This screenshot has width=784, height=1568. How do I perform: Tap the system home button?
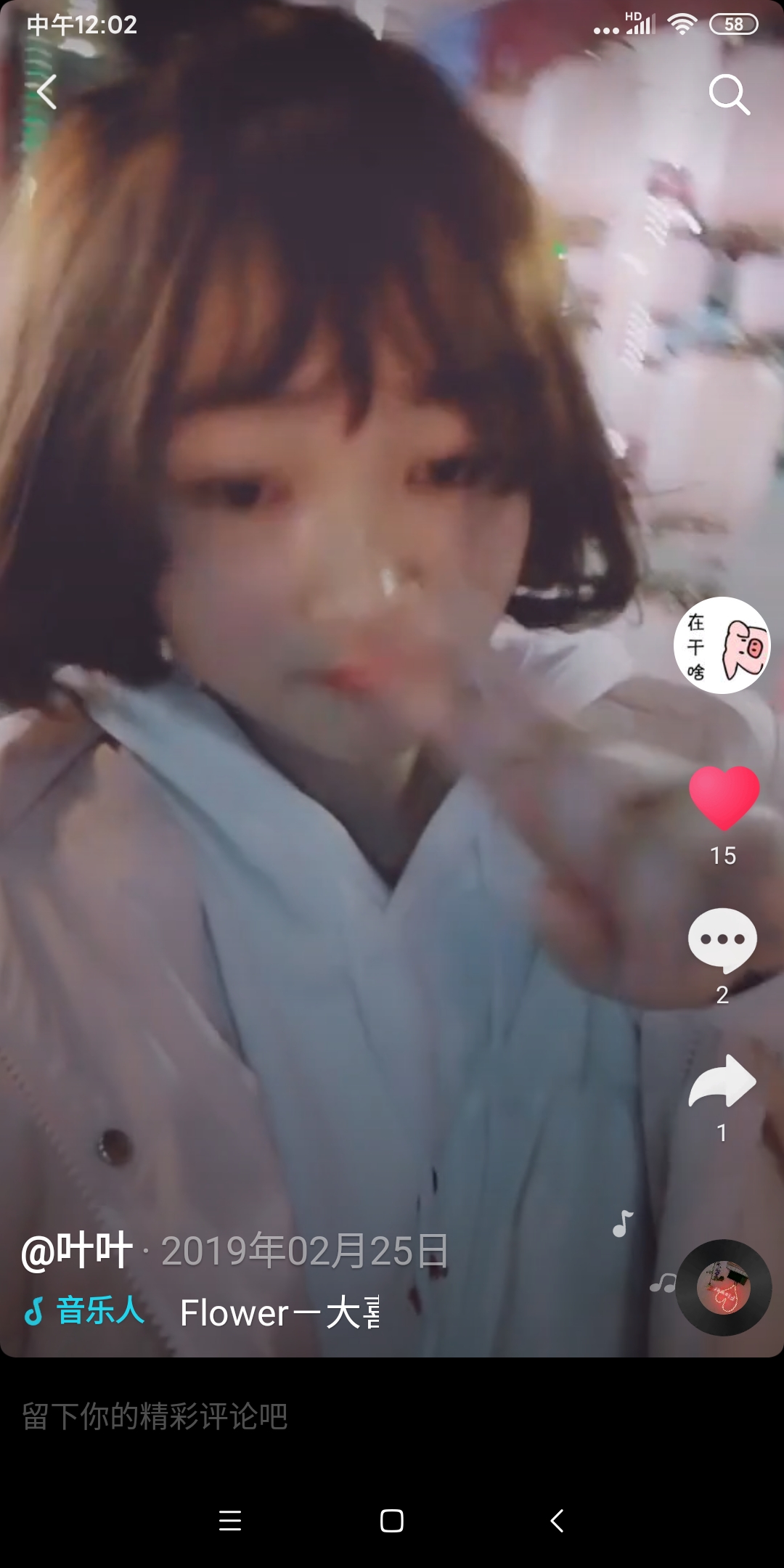(x=392, y=1521)
